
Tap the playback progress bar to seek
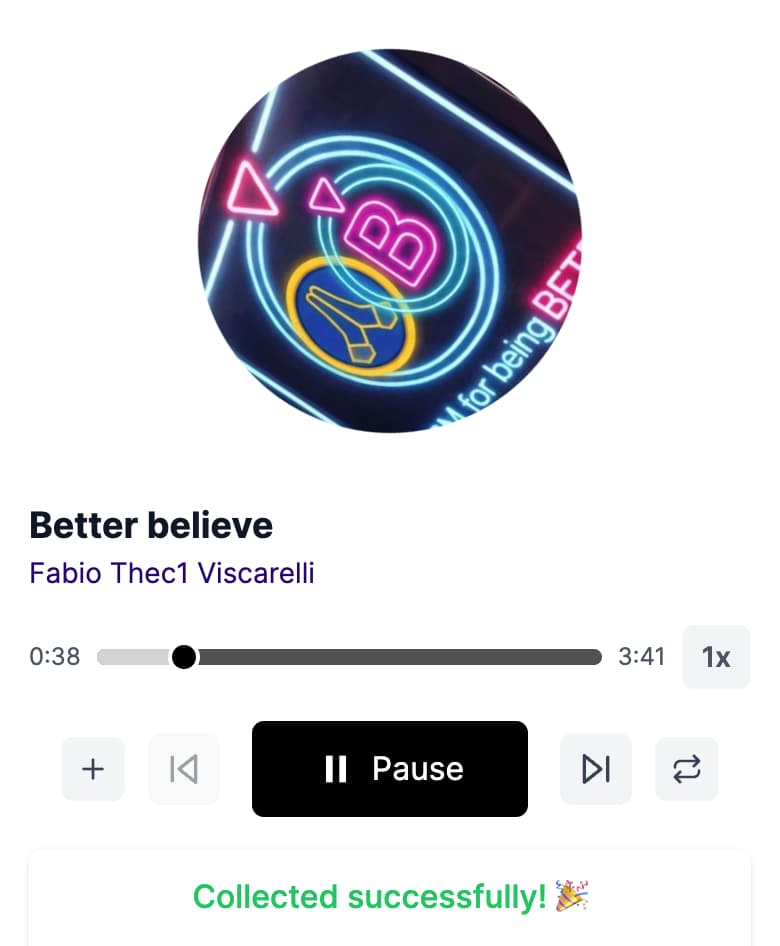tap(400, 657)
